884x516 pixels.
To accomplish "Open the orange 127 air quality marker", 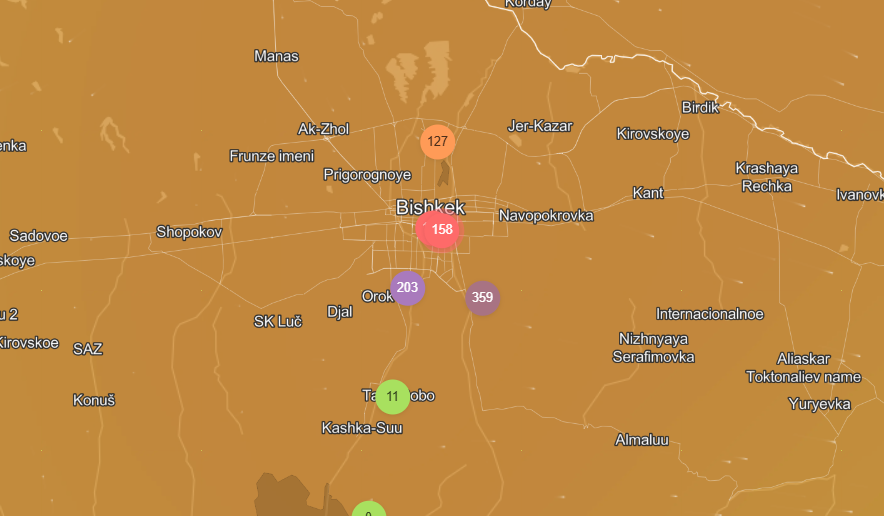I will [x=437, y=142].
